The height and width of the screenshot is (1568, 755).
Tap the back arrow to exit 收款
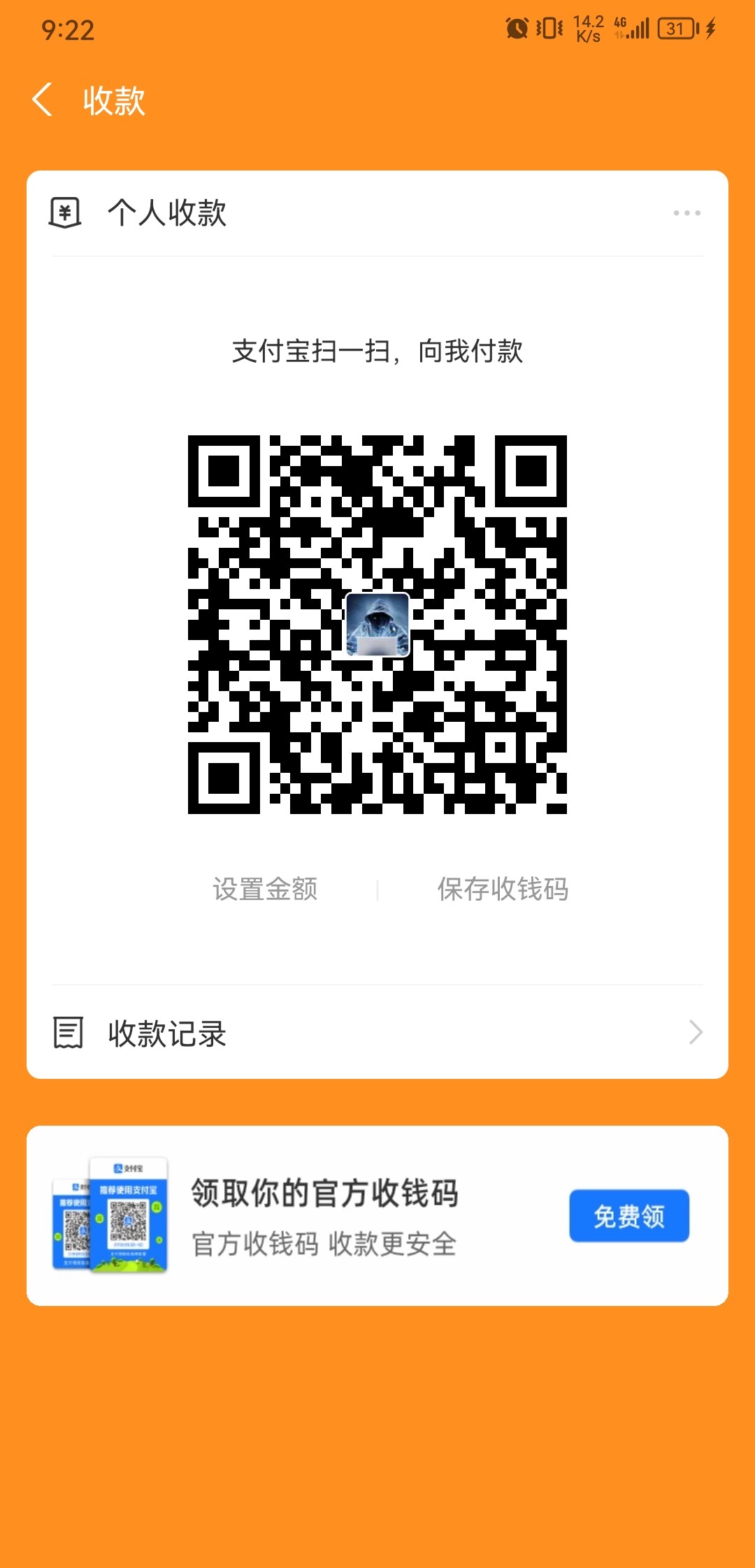(43, 99)
